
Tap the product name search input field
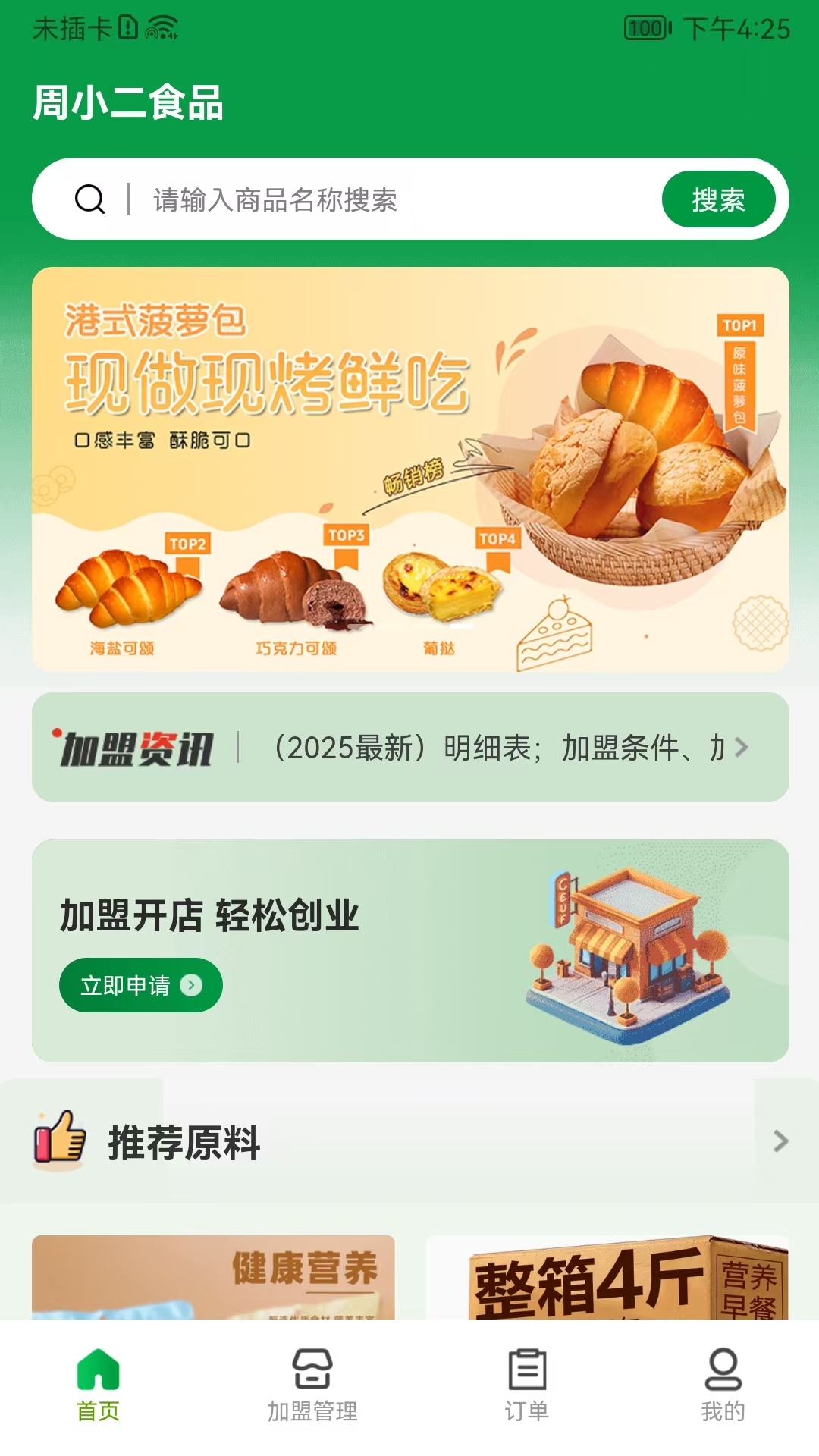(x=341, y=199)
